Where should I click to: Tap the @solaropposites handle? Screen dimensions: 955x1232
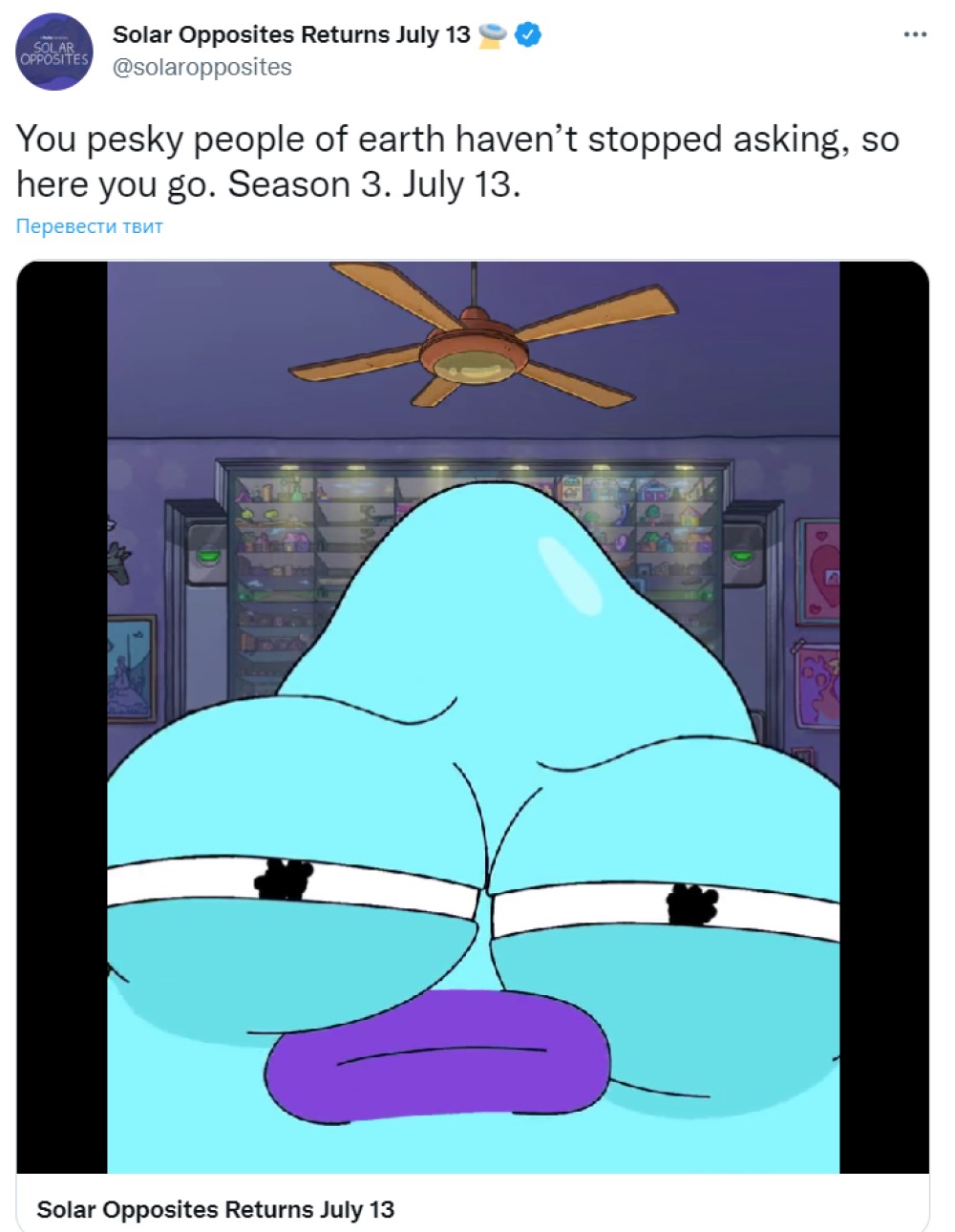pyautogui.click(x=202, y=67)
